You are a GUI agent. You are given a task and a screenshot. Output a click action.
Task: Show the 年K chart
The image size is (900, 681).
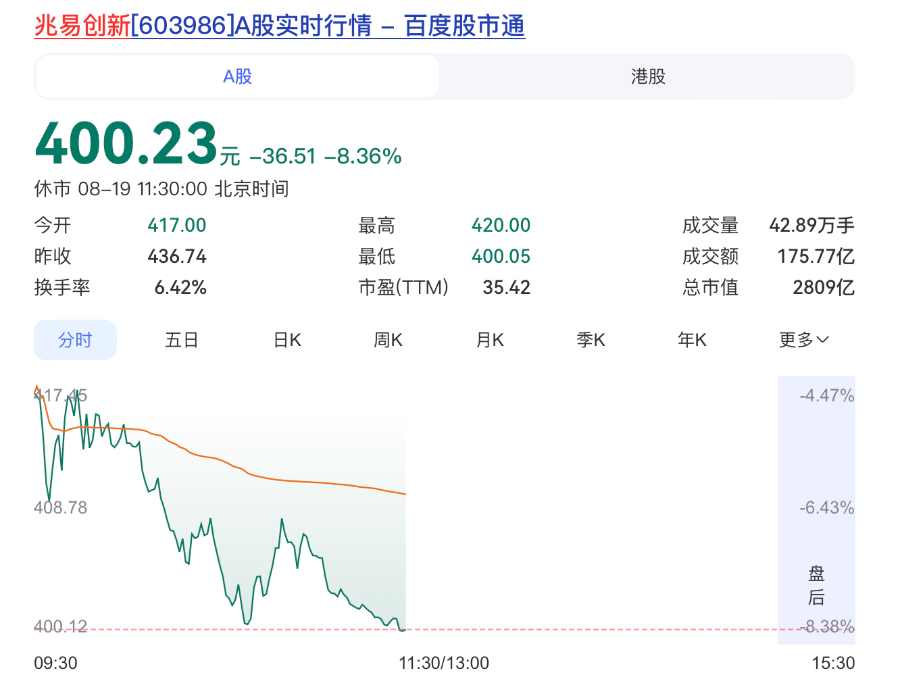(692, 340)
